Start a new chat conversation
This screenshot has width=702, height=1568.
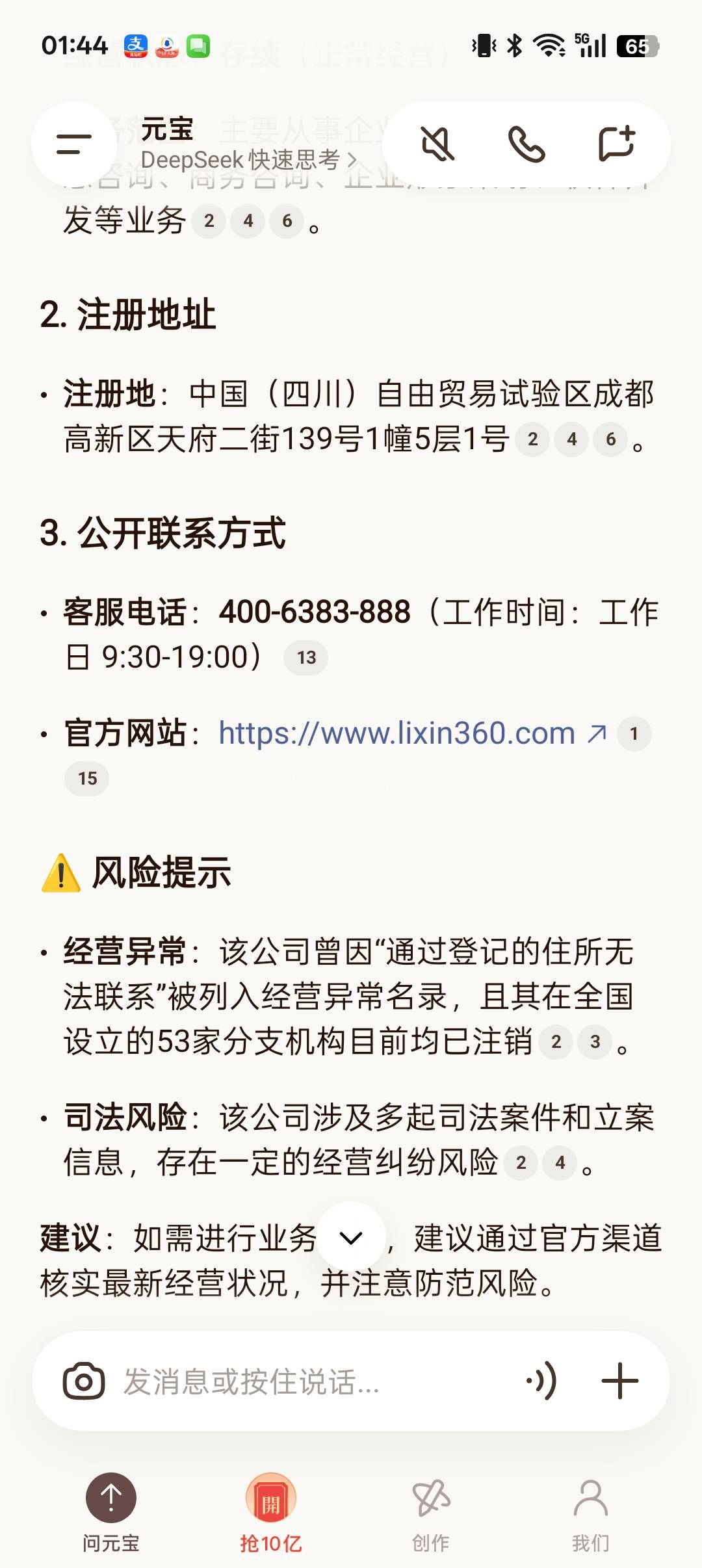[616, 144]
